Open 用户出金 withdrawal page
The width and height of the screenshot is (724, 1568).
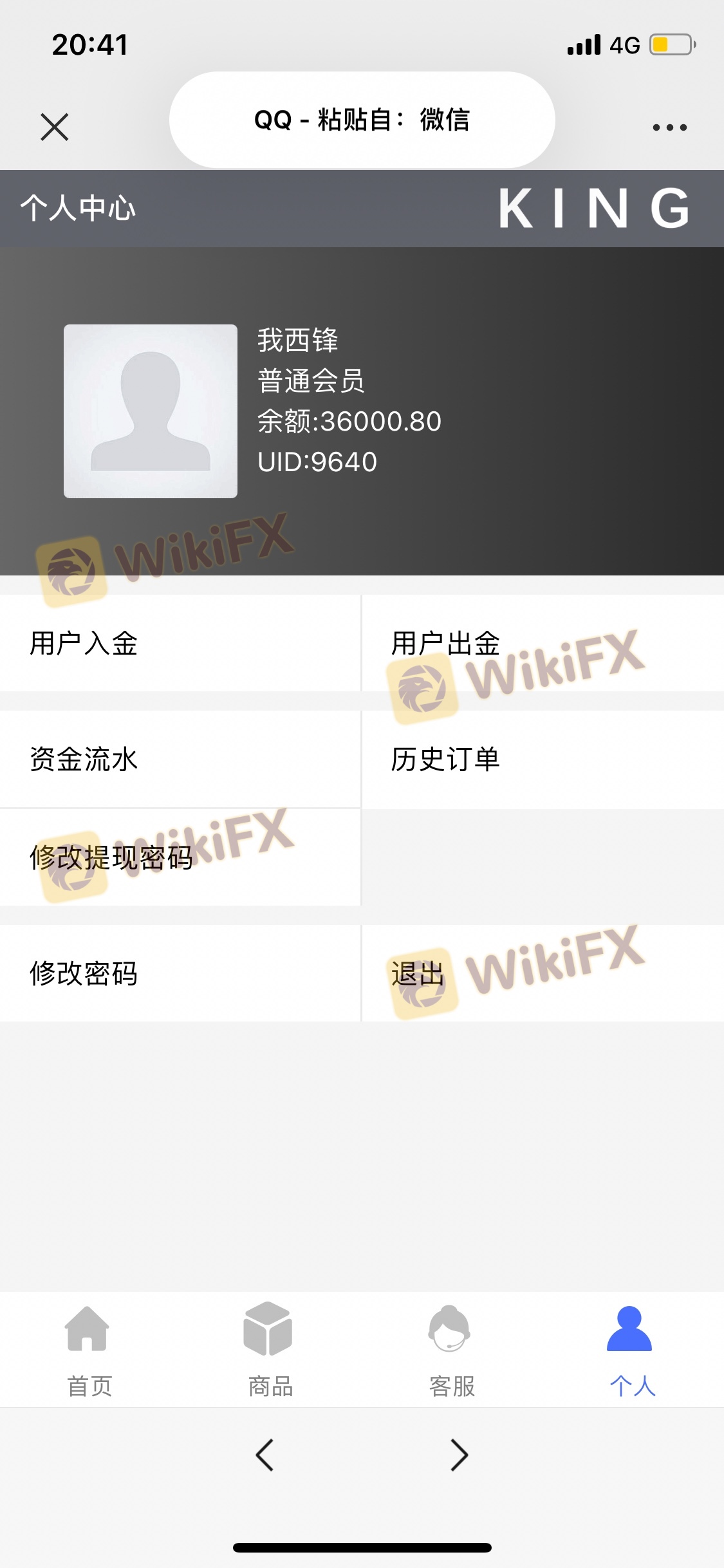(x=542, y=643)
